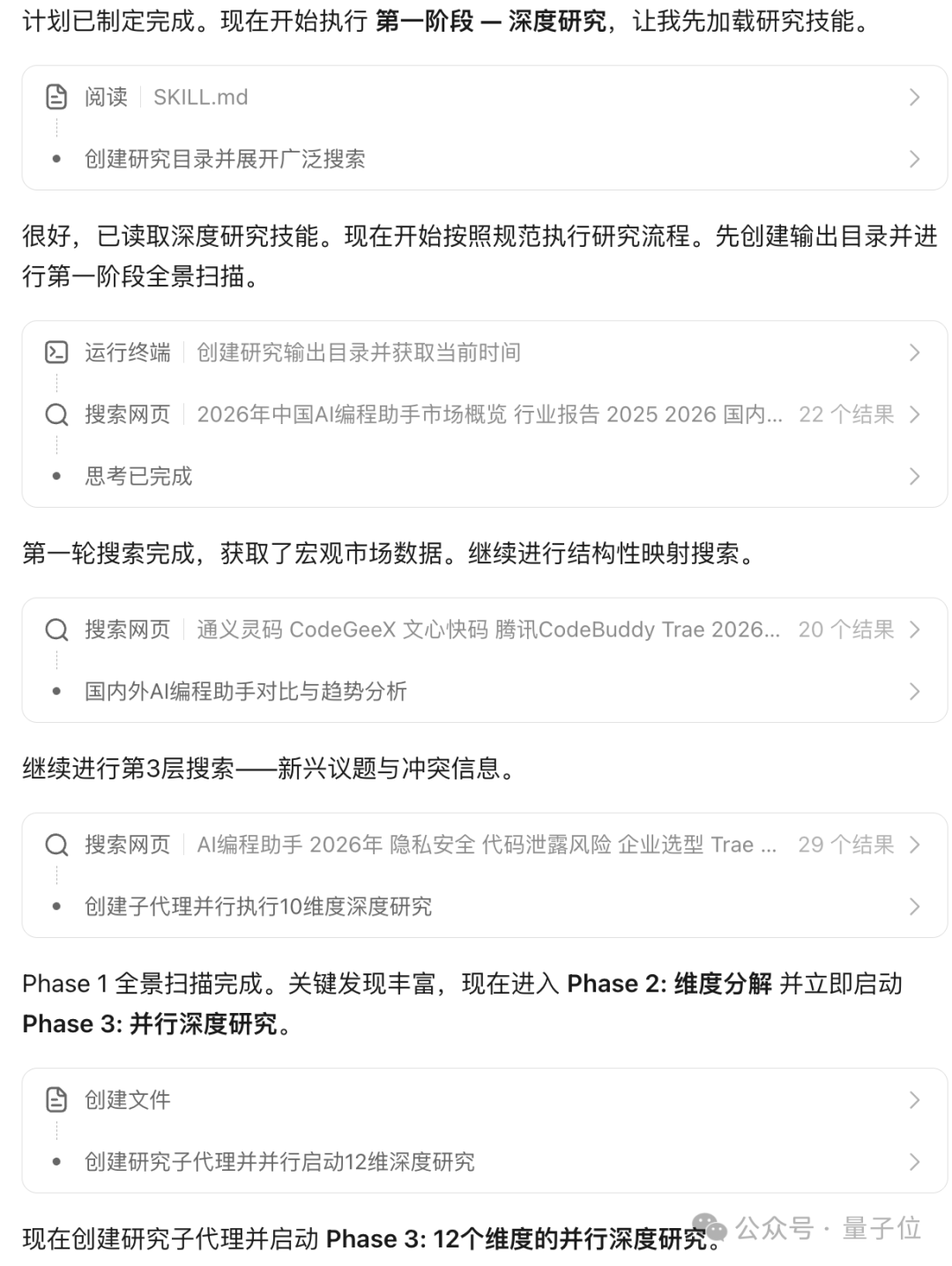Image resolution: width=952 pixels, height=1266 pixels.
Task: Select the terminal icon next to 运行终端
Action: click(x=58, y=352)
